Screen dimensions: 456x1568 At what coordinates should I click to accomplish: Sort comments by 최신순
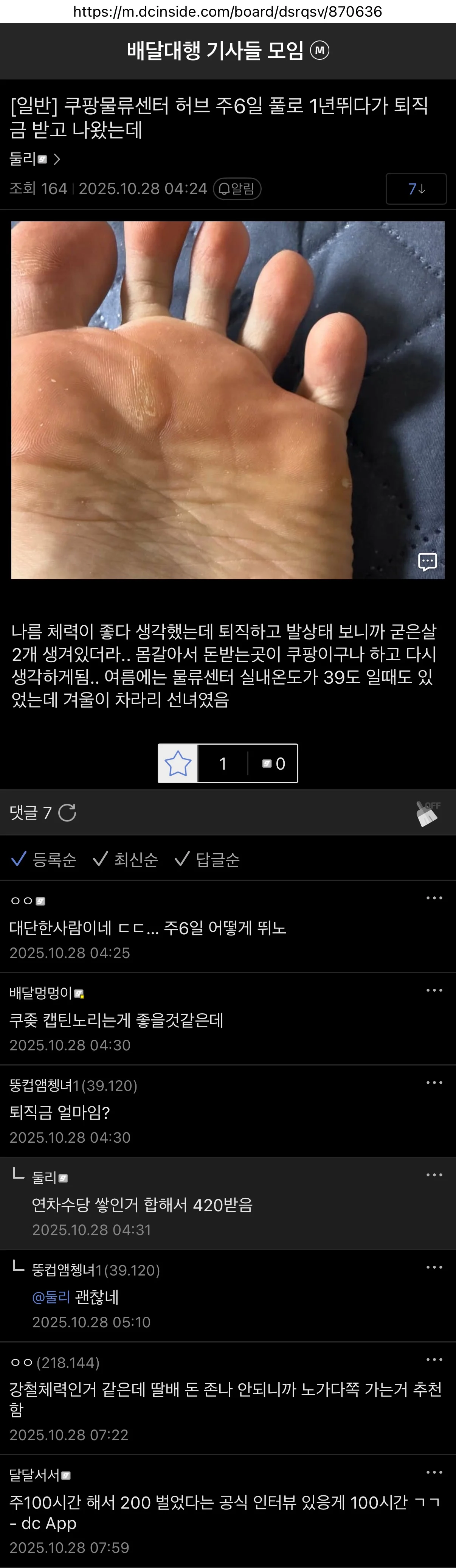pos(126,859)
